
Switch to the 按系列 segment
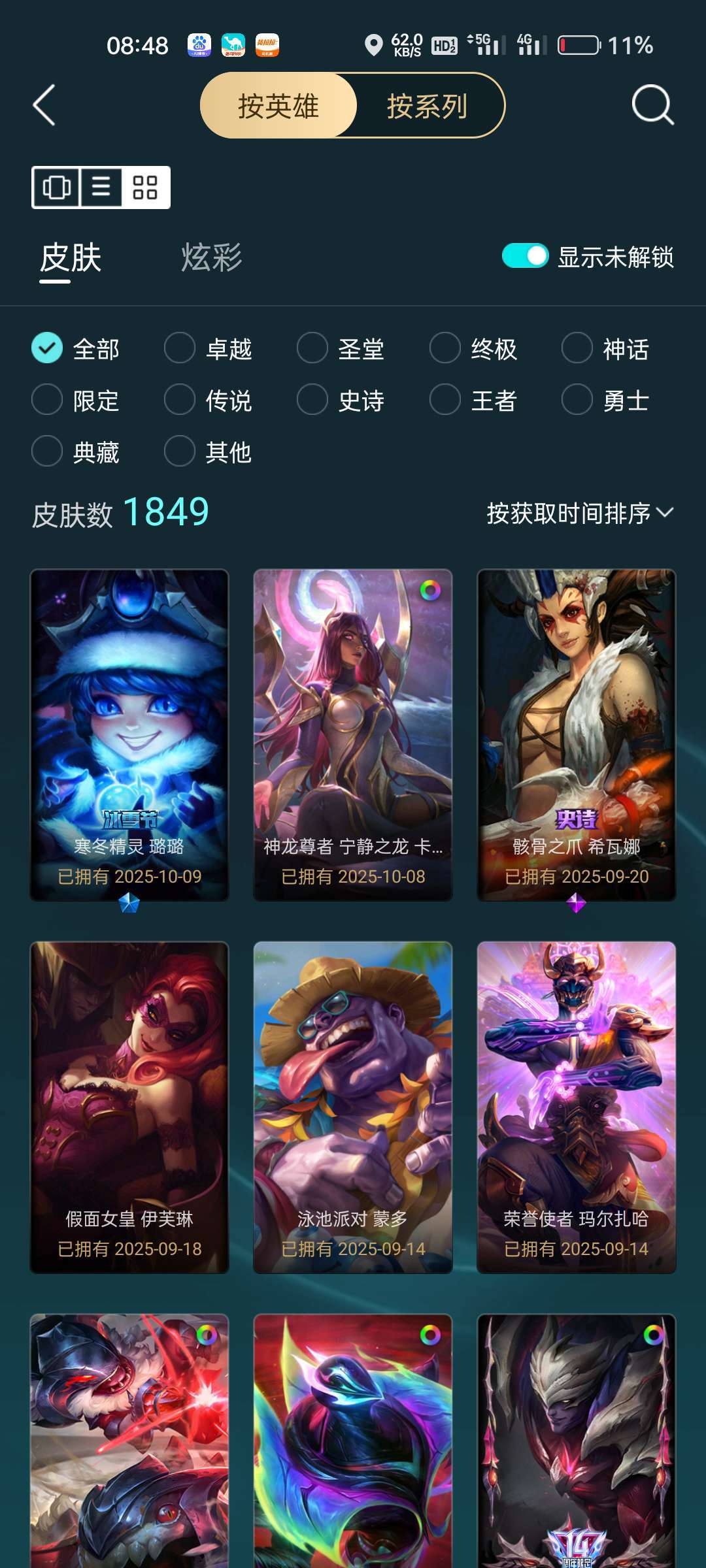[427, 106]
